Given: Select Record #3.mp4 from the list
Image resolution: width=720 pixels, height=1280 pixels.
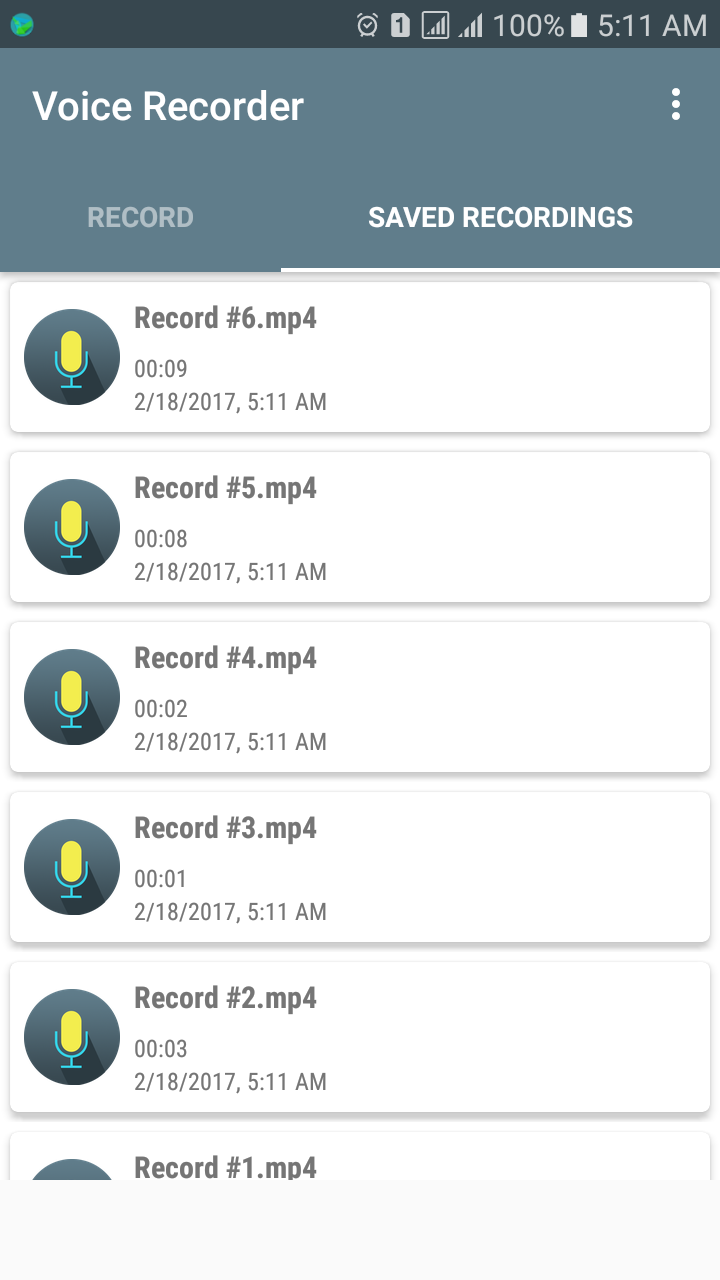Looking at the screenshot, I should tap(360, 866).
